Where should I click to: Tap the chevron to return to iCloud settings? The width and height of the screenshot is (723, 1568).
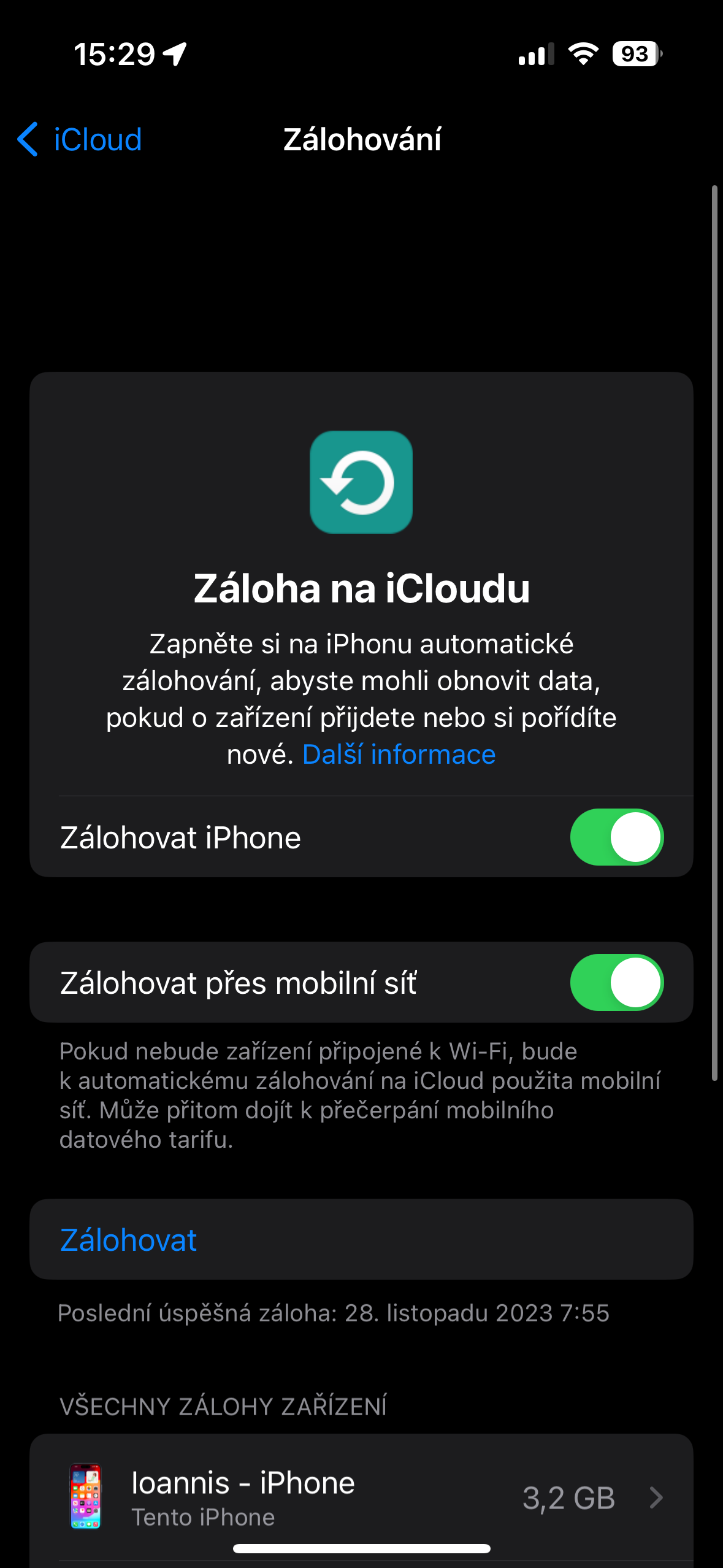(29, 140)
